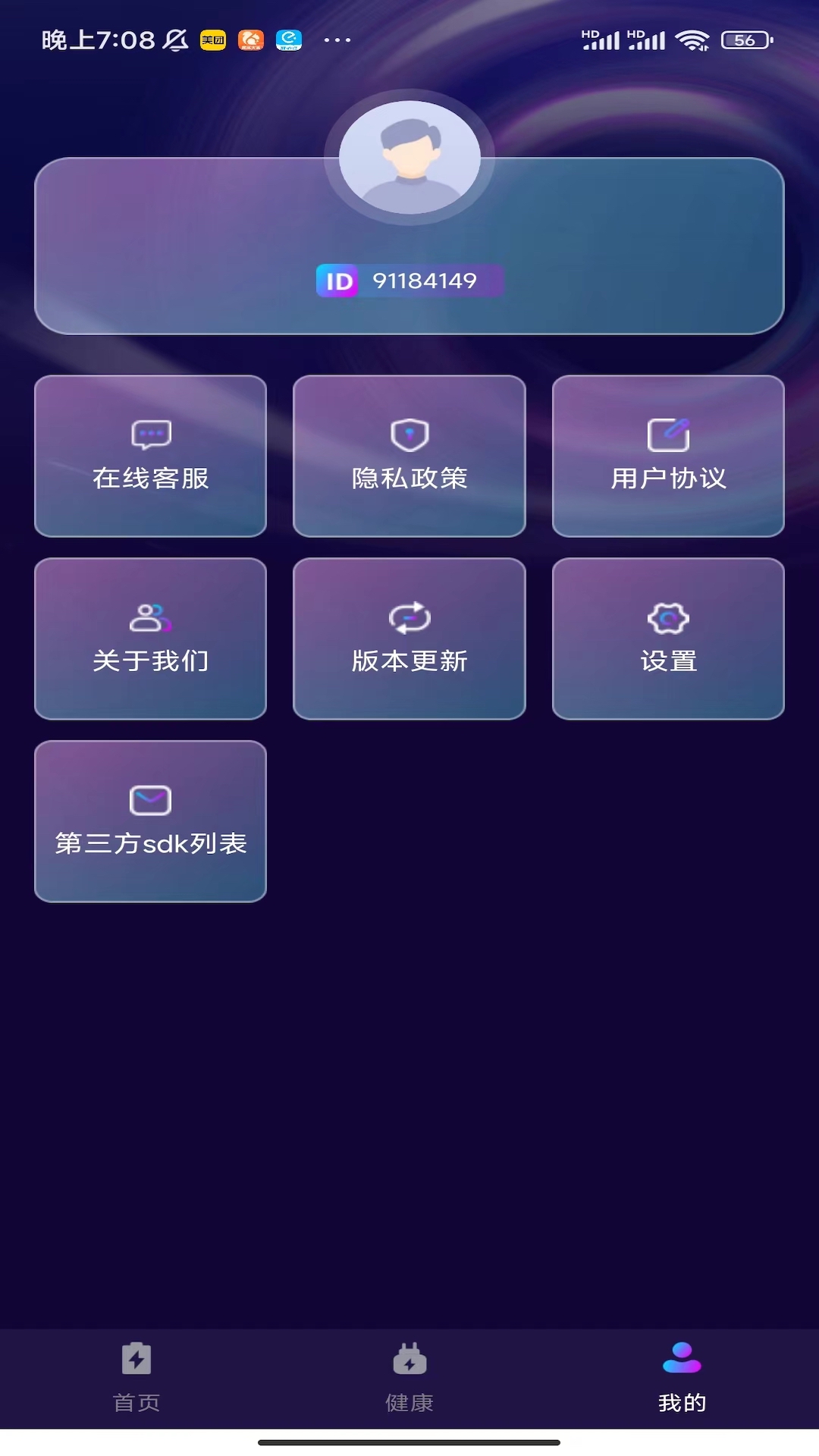
Task: Tap the user avatar at the top
Action: click(x=409, y=155)
